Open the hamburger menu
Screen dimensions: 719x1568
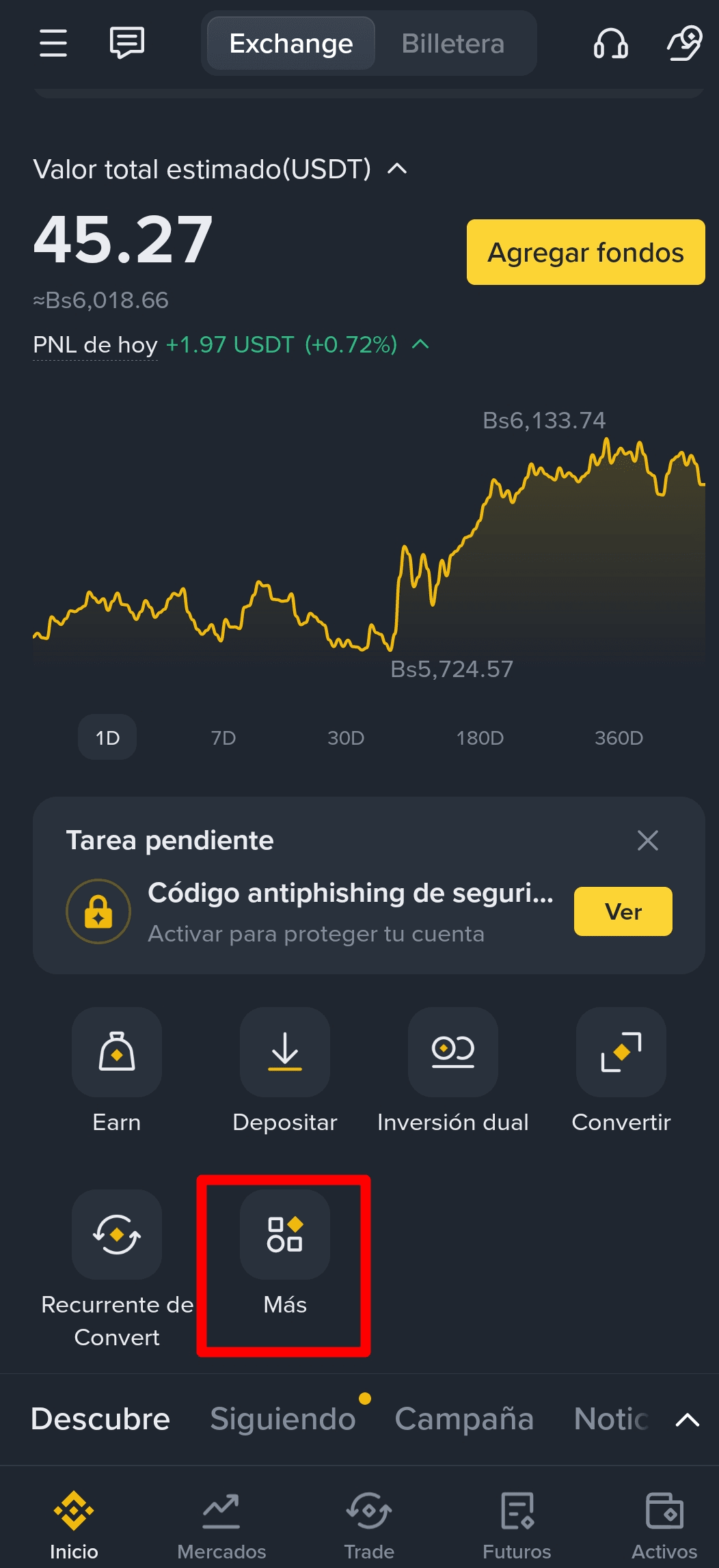click(x=53, y=43)
